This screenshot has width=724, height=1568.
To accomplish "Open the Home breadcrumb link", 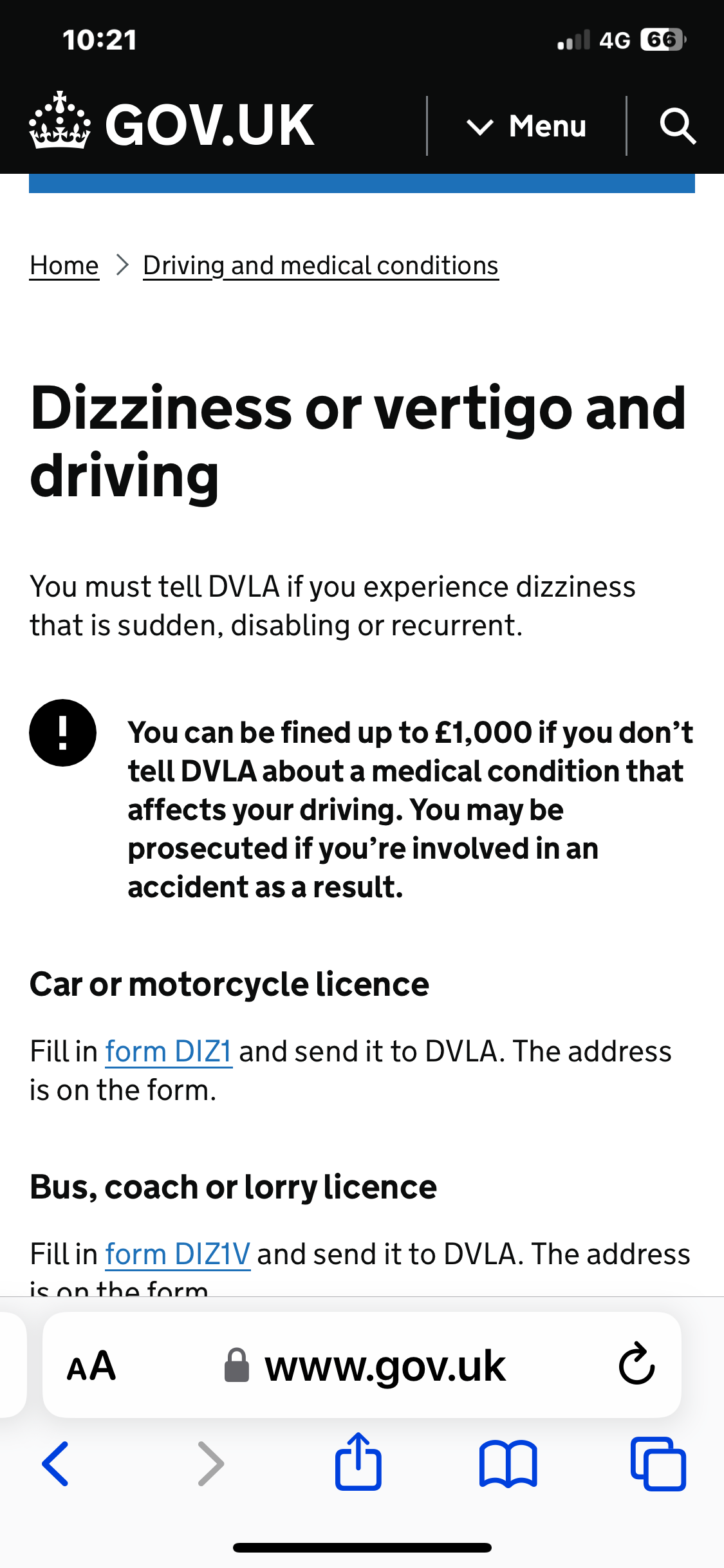I will pos(64,265).
